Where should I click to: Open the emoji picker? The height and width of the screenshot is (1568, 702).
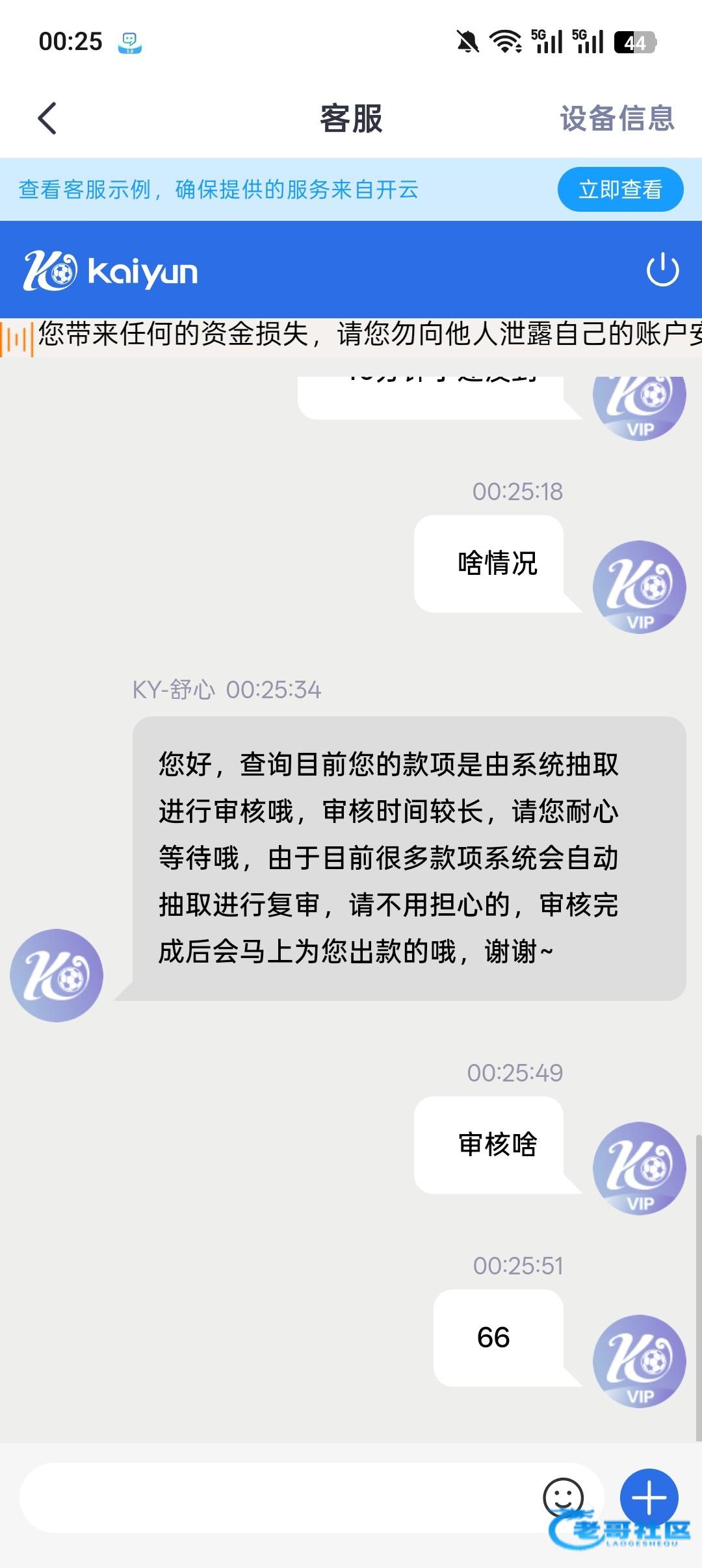[562, 1497]
